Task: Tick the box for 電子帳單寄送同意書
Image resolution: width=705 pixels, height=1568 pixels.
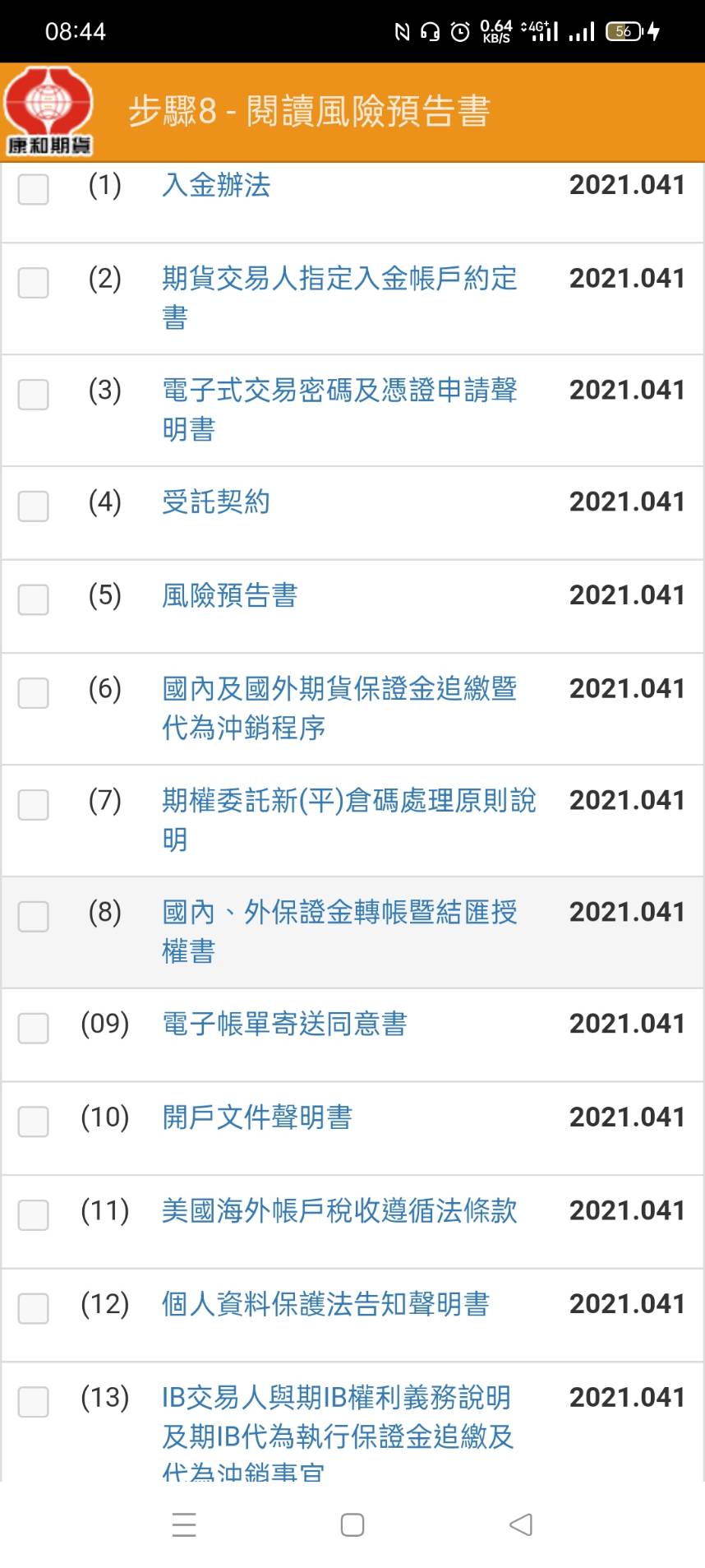Action: pyautogui.click(x=34, y=1028)
